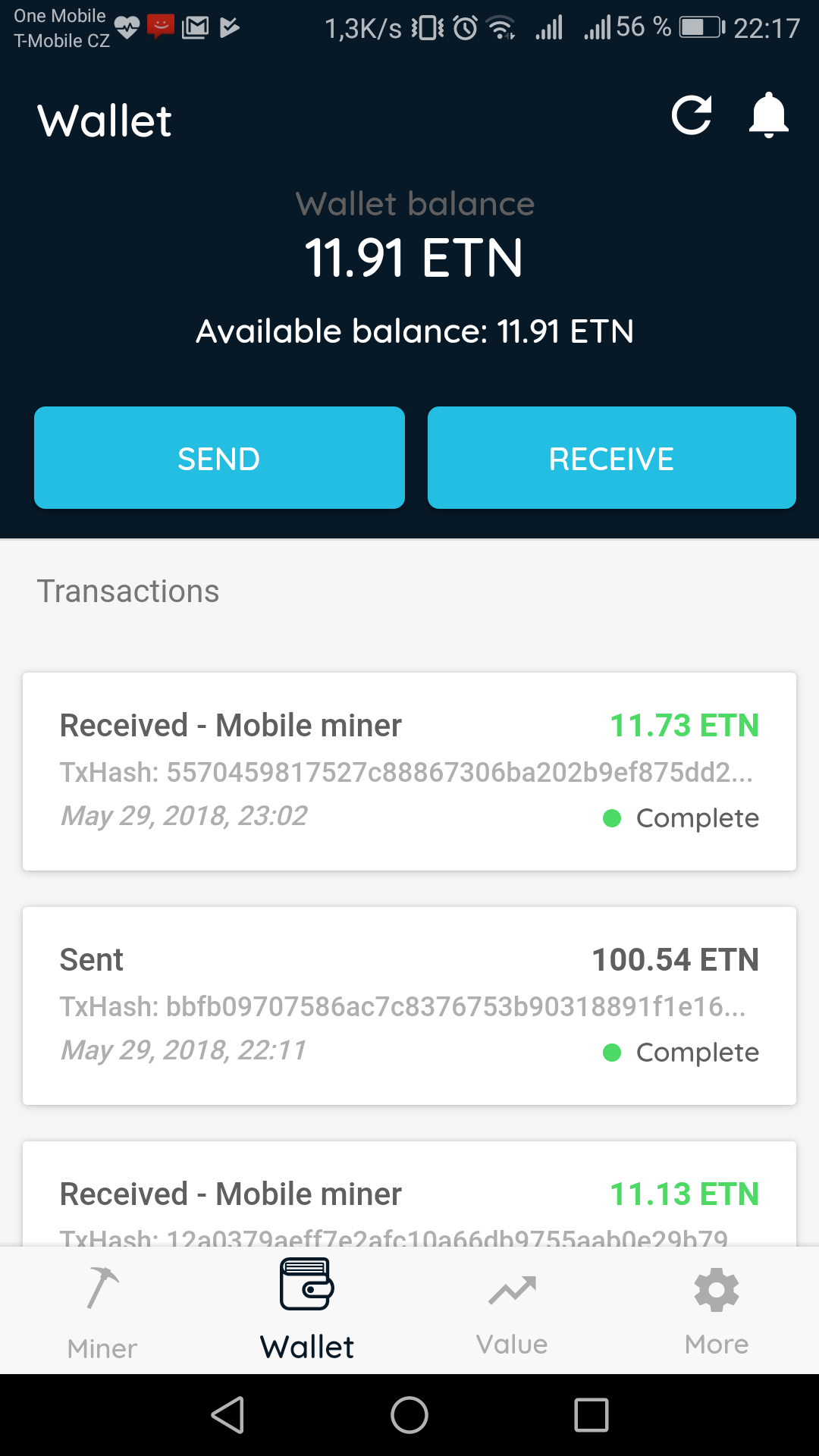Open the notifications bell
This screenshot has height=1456, width=819.
(x=768, y=116)
